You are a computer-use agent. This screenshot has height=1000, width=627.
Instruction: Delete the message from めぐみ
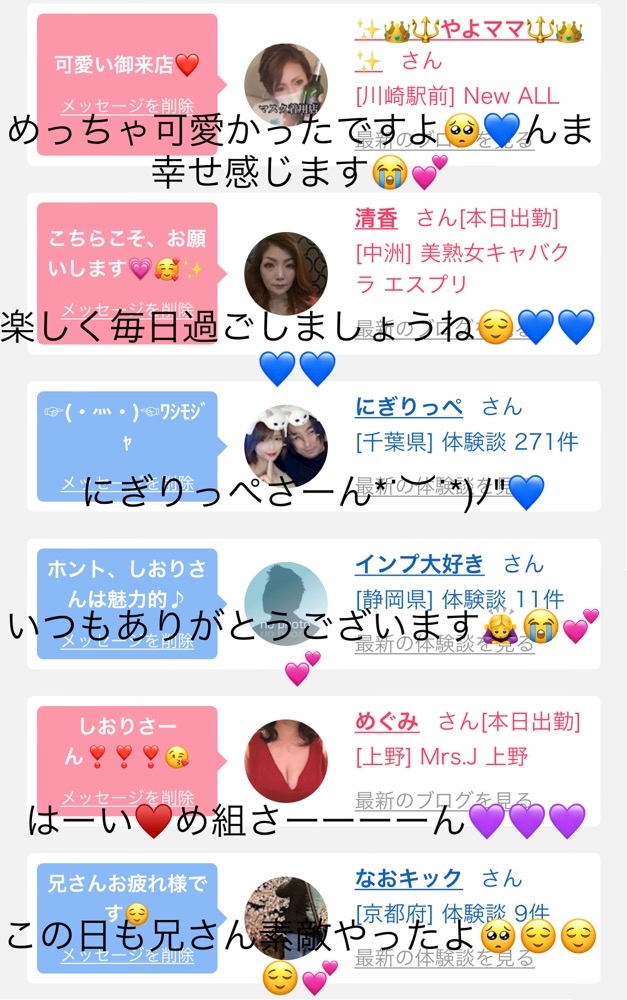(127, 797)
